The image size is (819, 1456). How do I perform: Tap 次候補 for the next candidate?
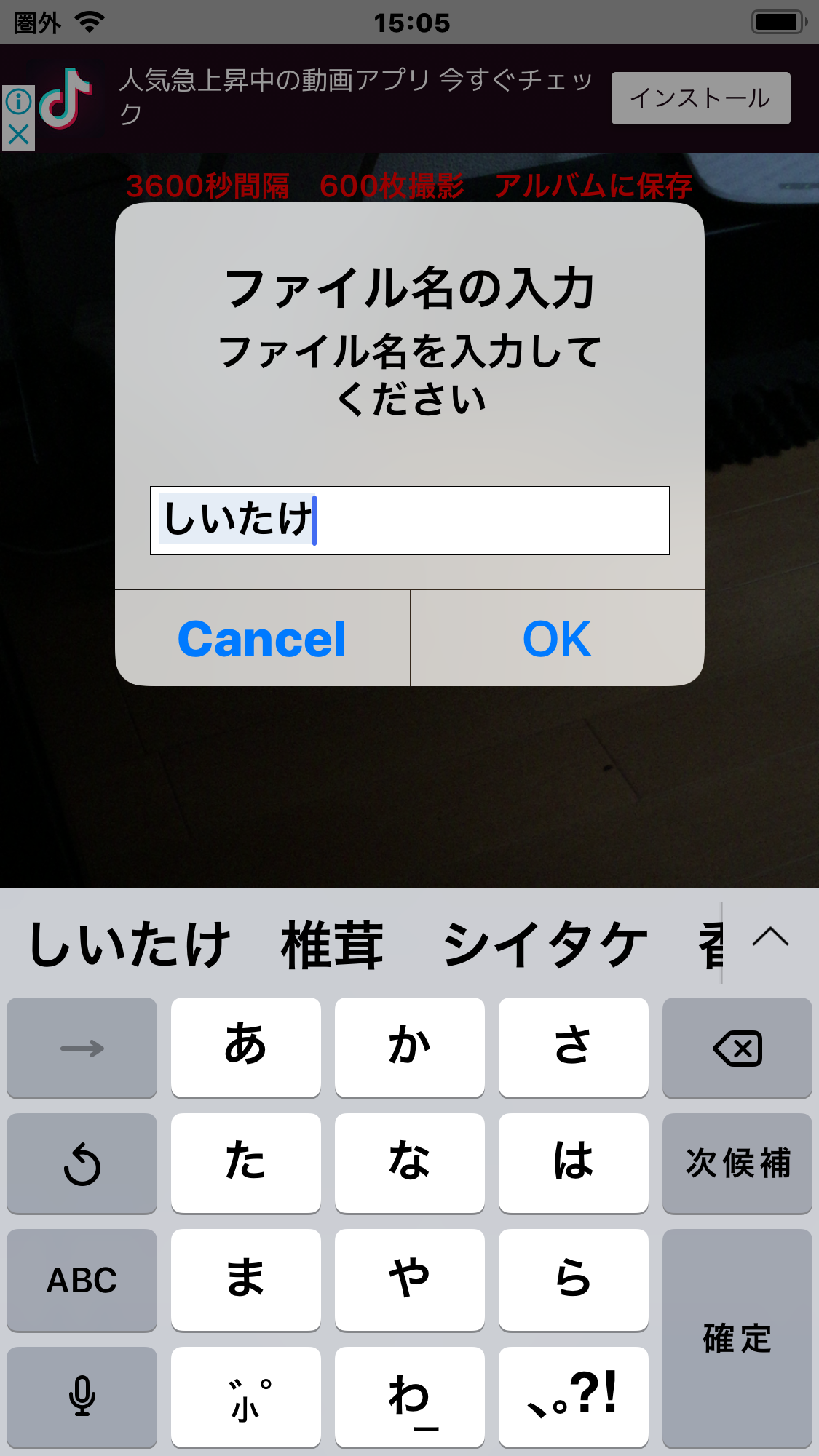coord(737,1163)
